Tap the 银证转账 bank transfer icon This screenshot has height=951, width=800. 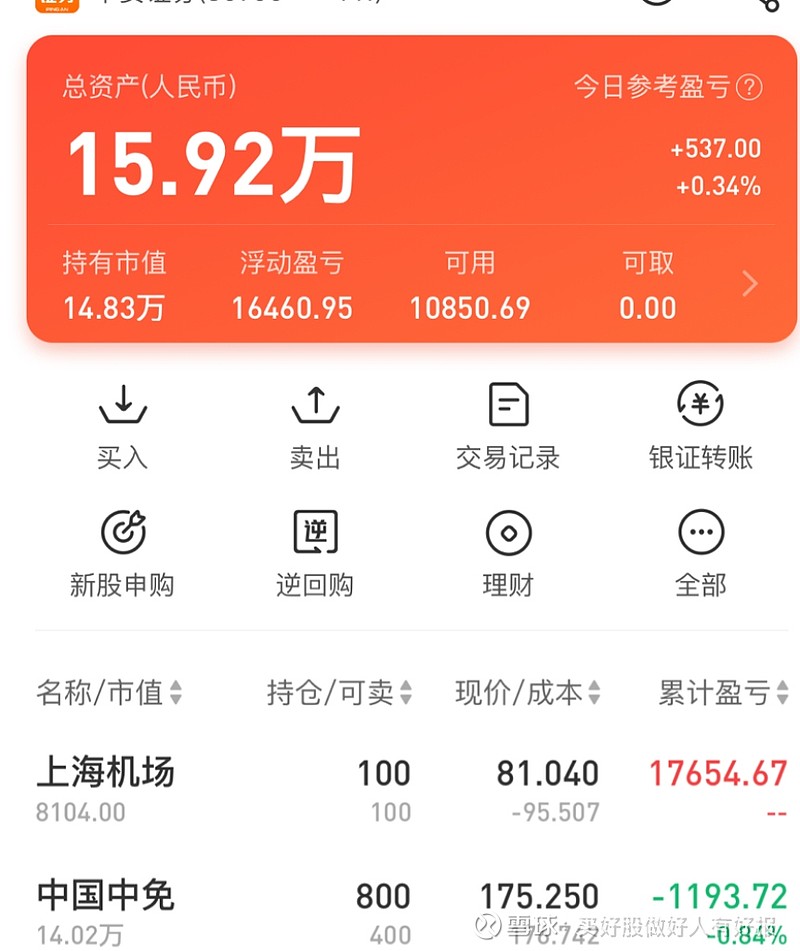coord(700,425)
